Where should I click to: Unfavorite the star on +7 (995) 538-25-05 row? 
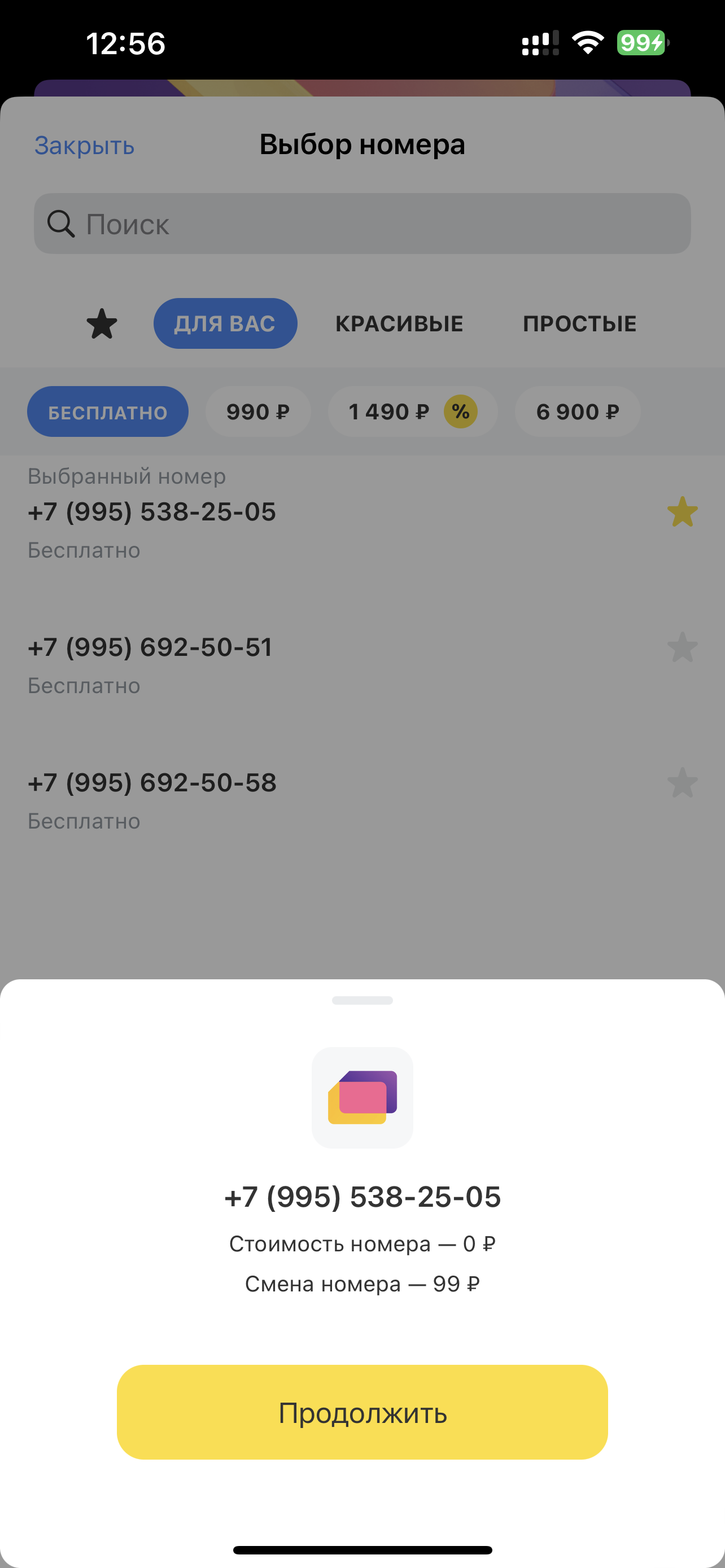pos(683,511)
